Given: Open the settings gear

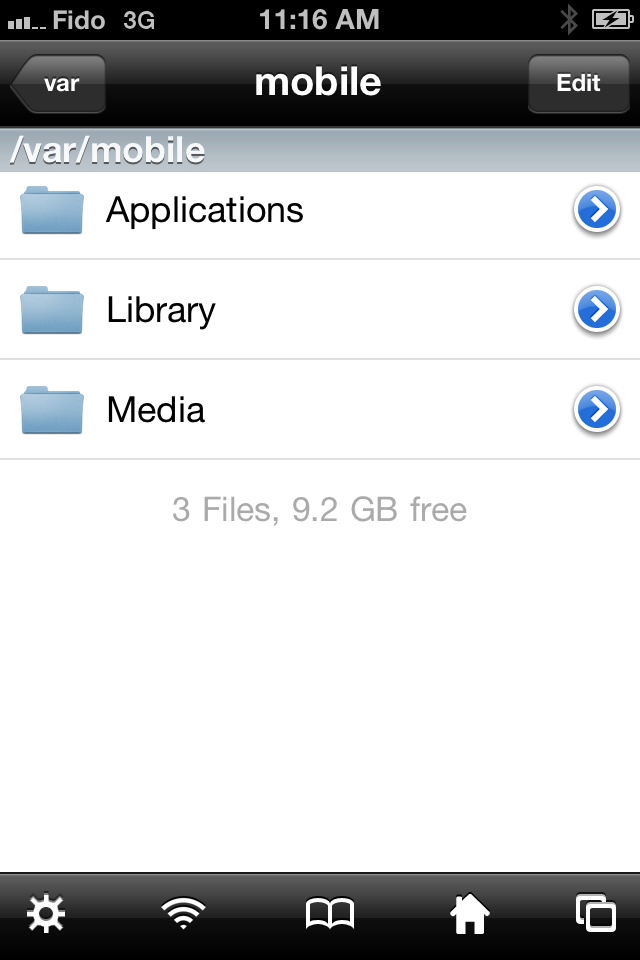Looking at the screenshot, I should click(x=46, y=914).
